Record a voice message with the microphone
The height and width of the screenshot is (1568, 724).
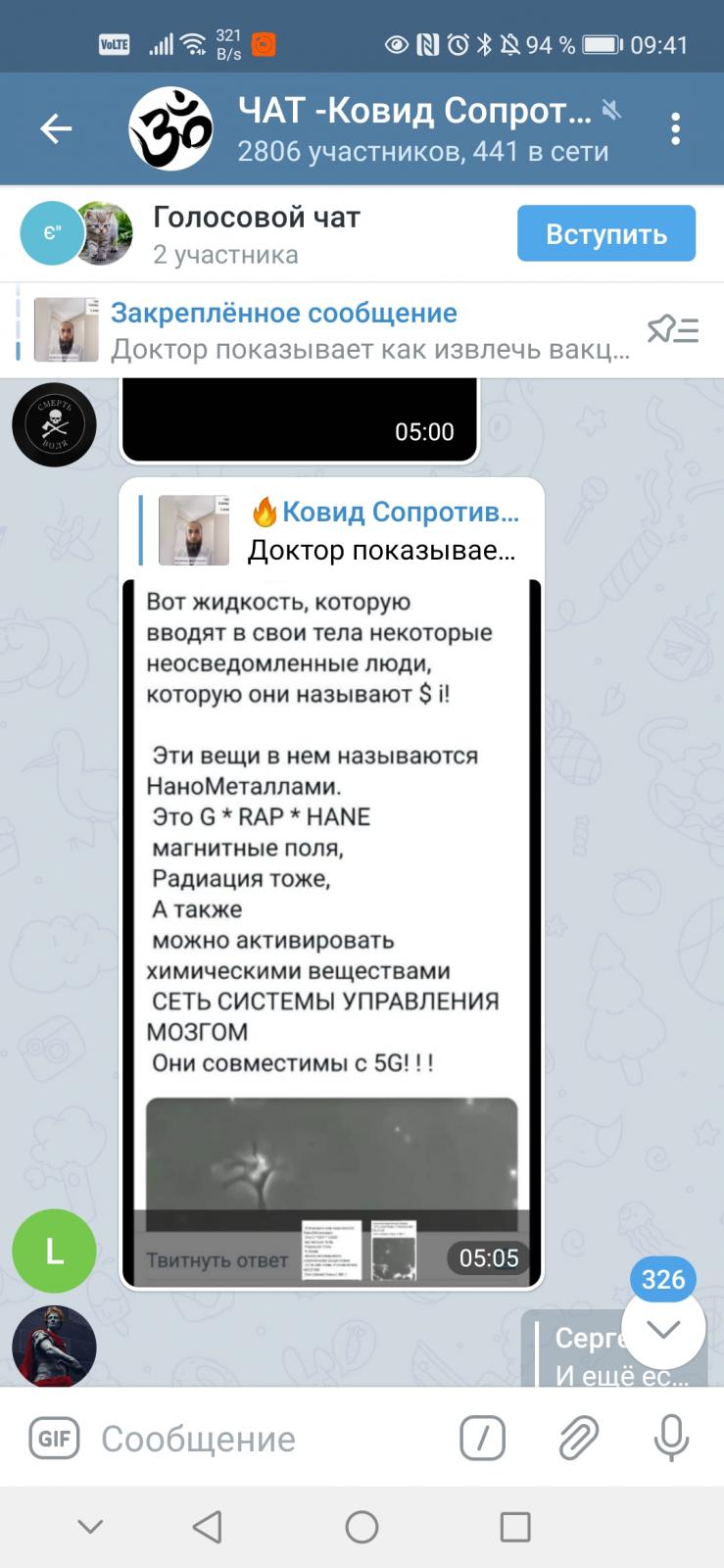[671, 1438]
